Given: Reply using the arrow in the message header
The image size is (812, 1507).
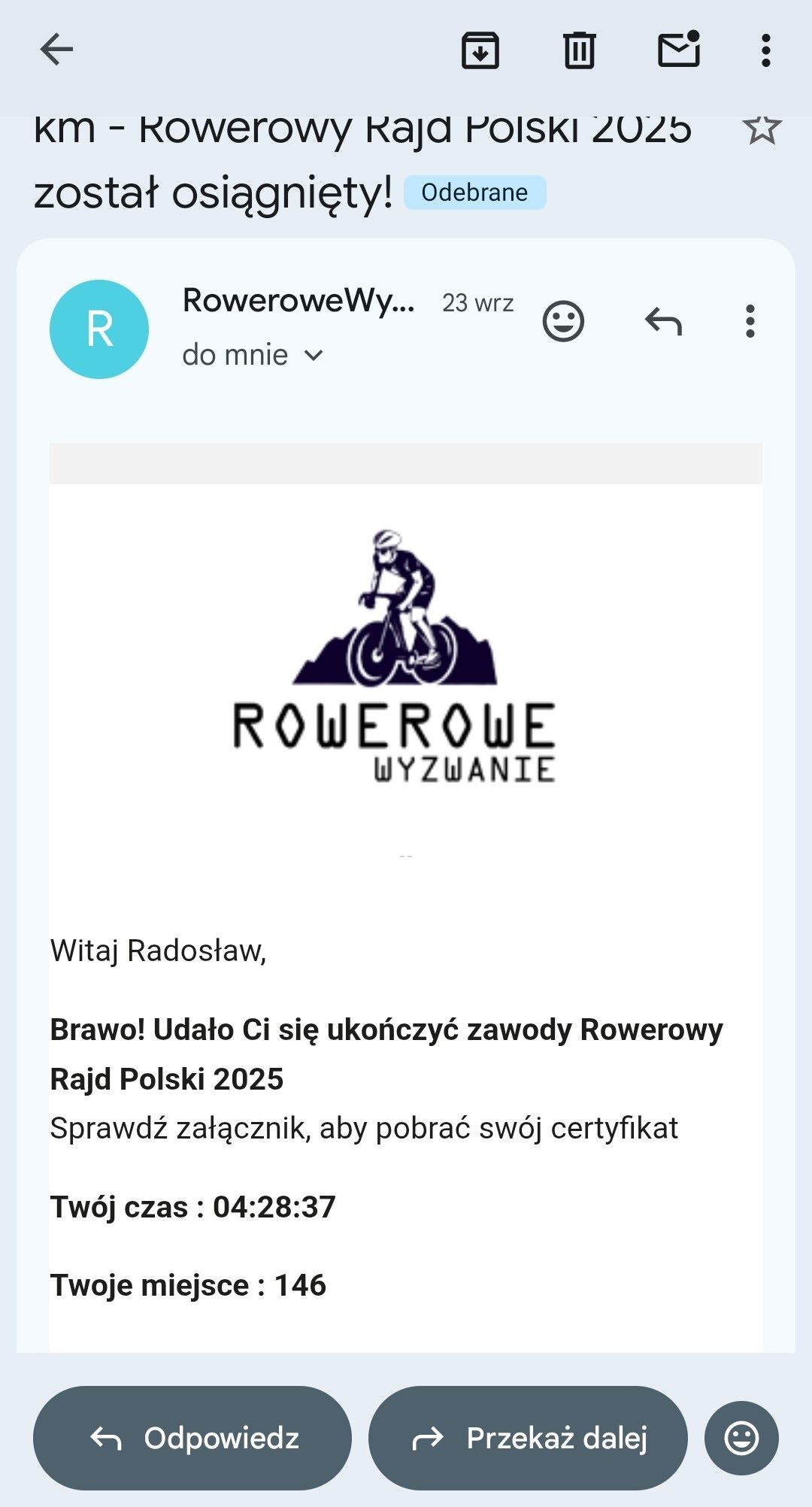Looking at the screenshot, I should tap(663, 322).
